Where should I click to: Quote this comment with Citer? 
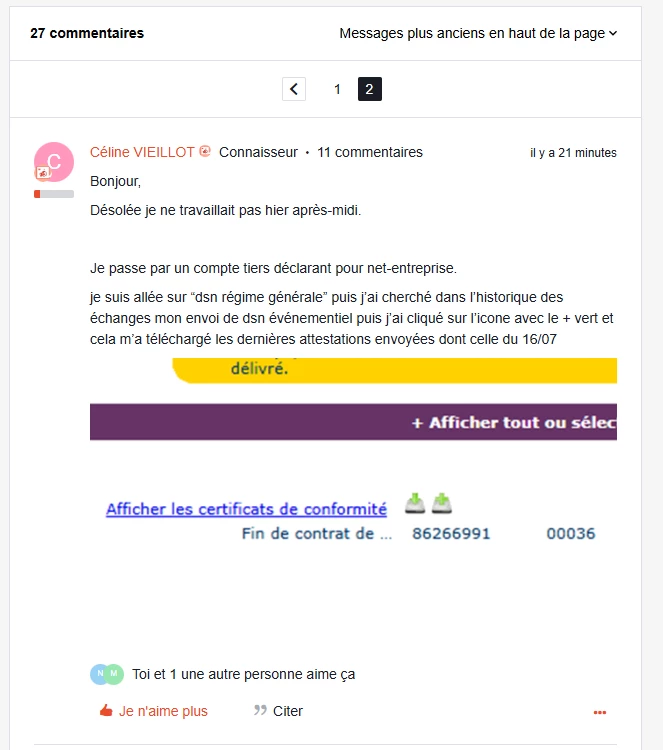point(278,711)
